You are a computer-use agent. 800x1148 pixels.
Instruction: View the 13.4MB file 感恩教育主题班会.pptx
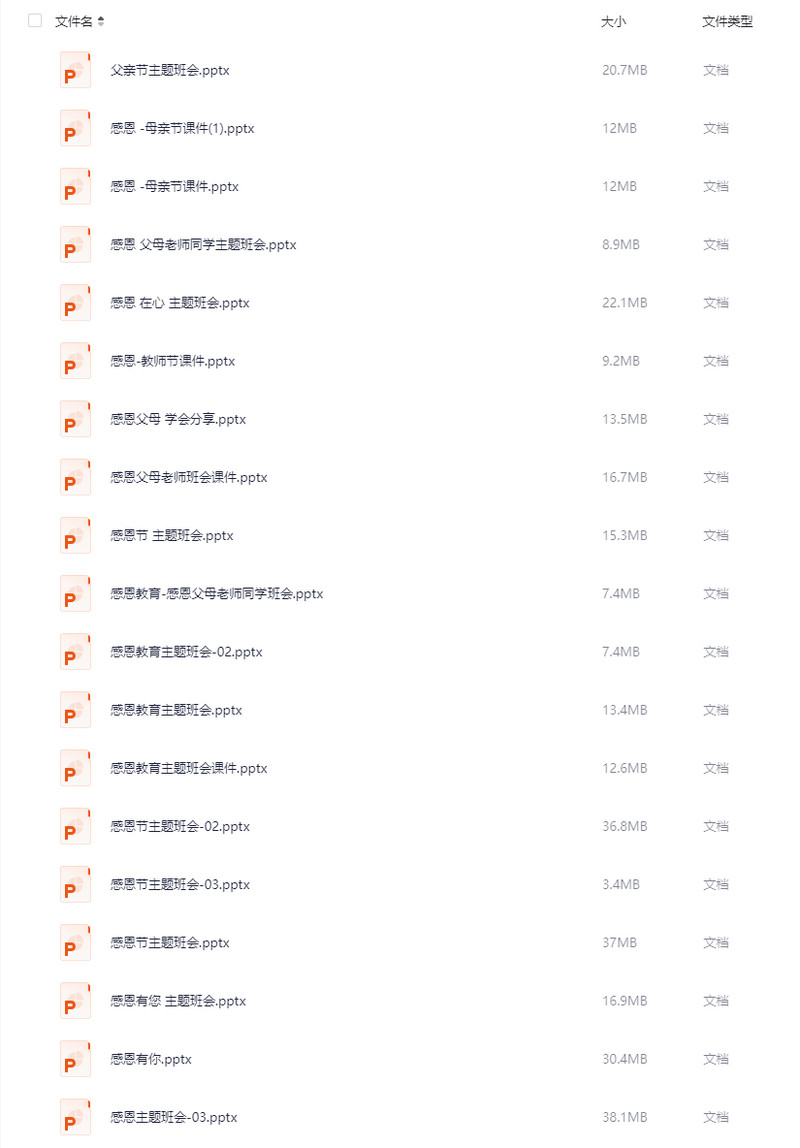point(176,710)
